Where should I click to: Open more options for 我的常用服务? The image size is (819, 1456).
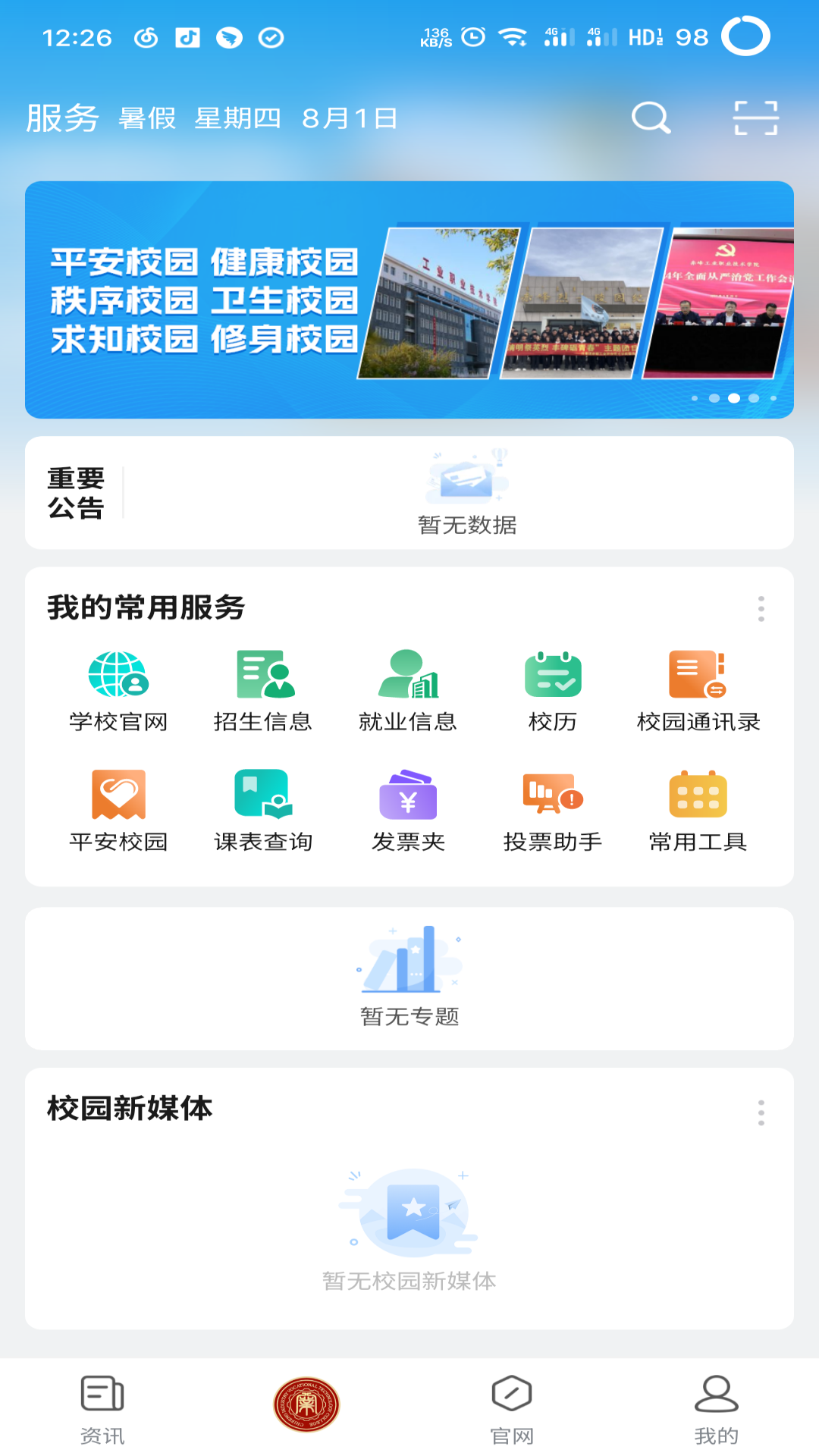[761, 609]
